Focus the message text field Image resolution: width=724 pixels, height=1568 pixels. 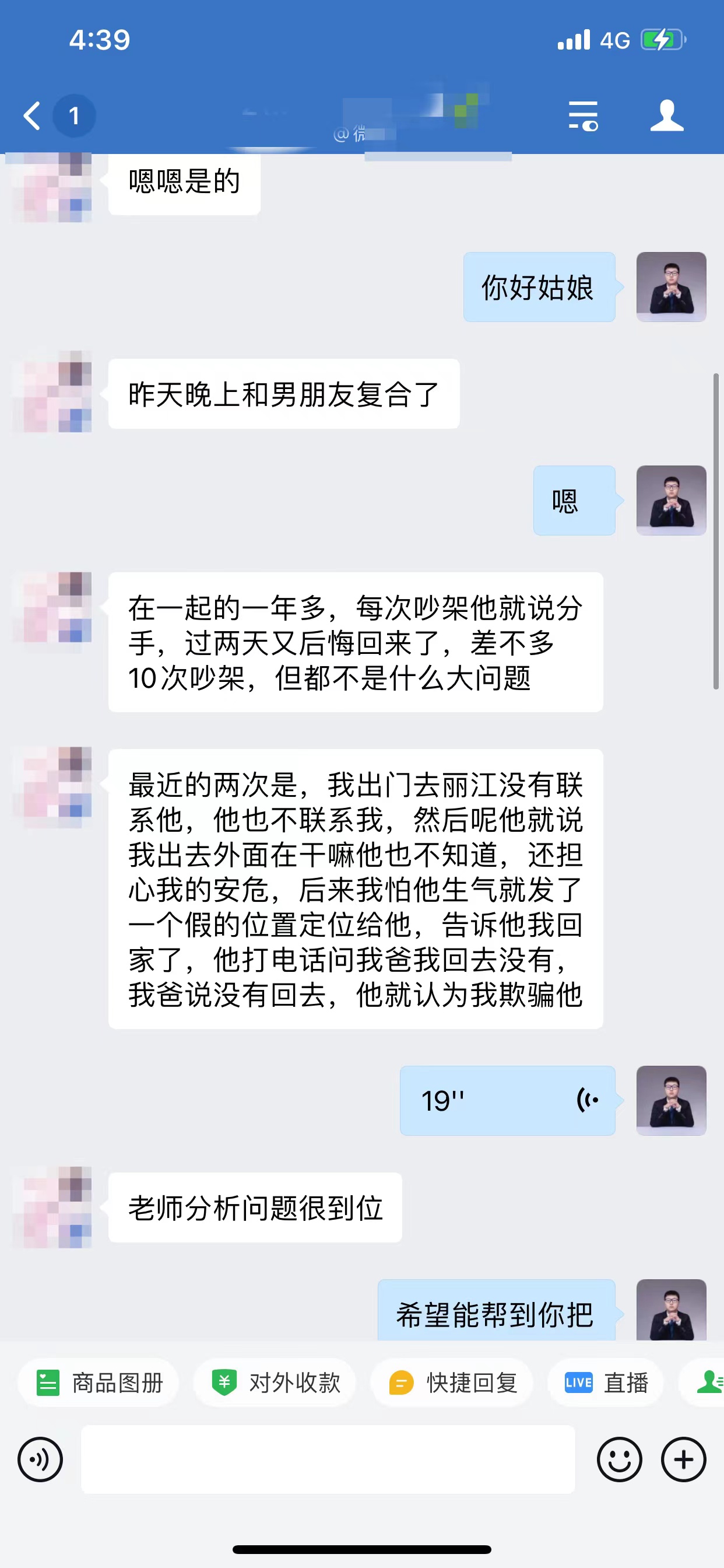(329, 1459)
